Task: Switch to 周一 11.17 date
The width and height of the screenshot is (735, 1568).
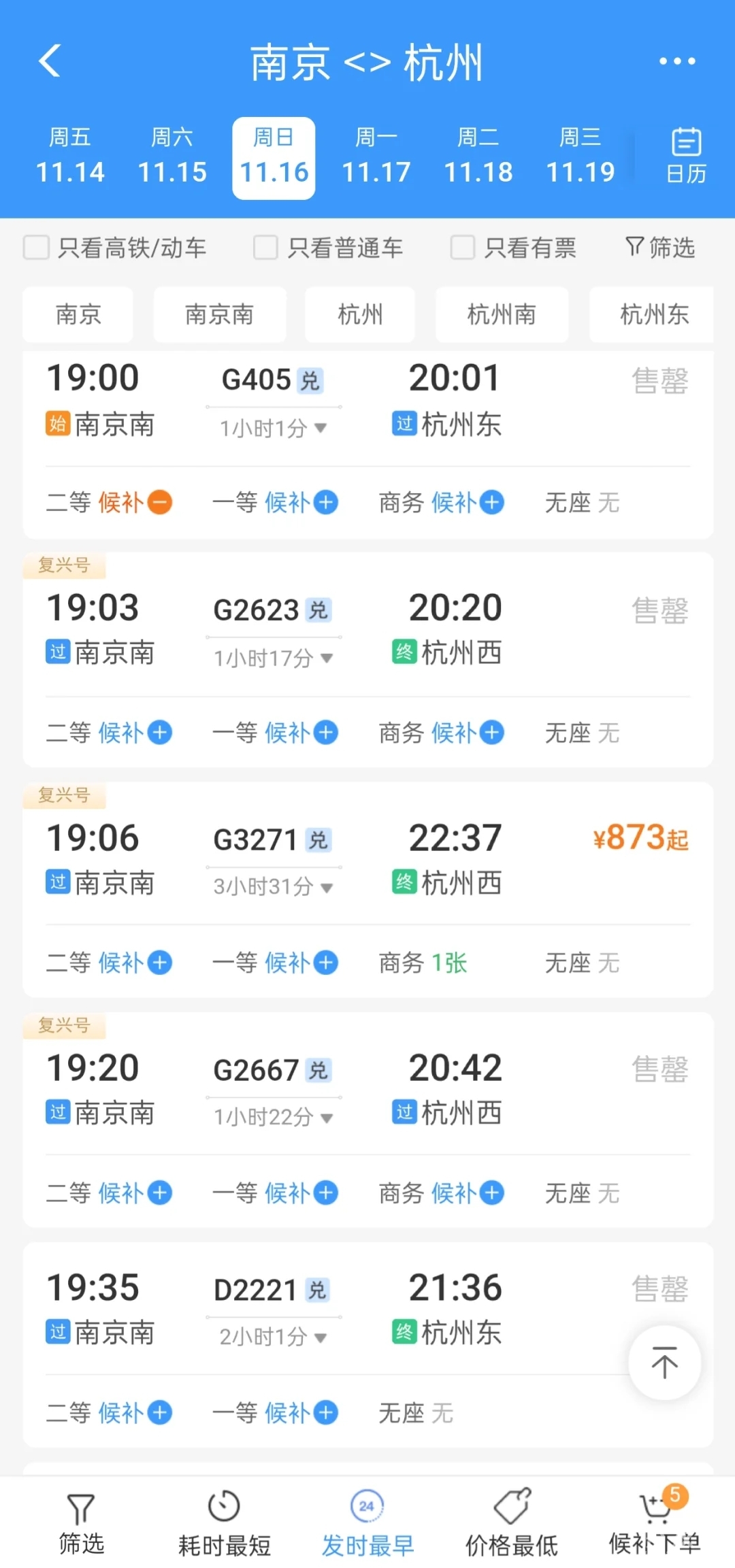Action: 376,158
